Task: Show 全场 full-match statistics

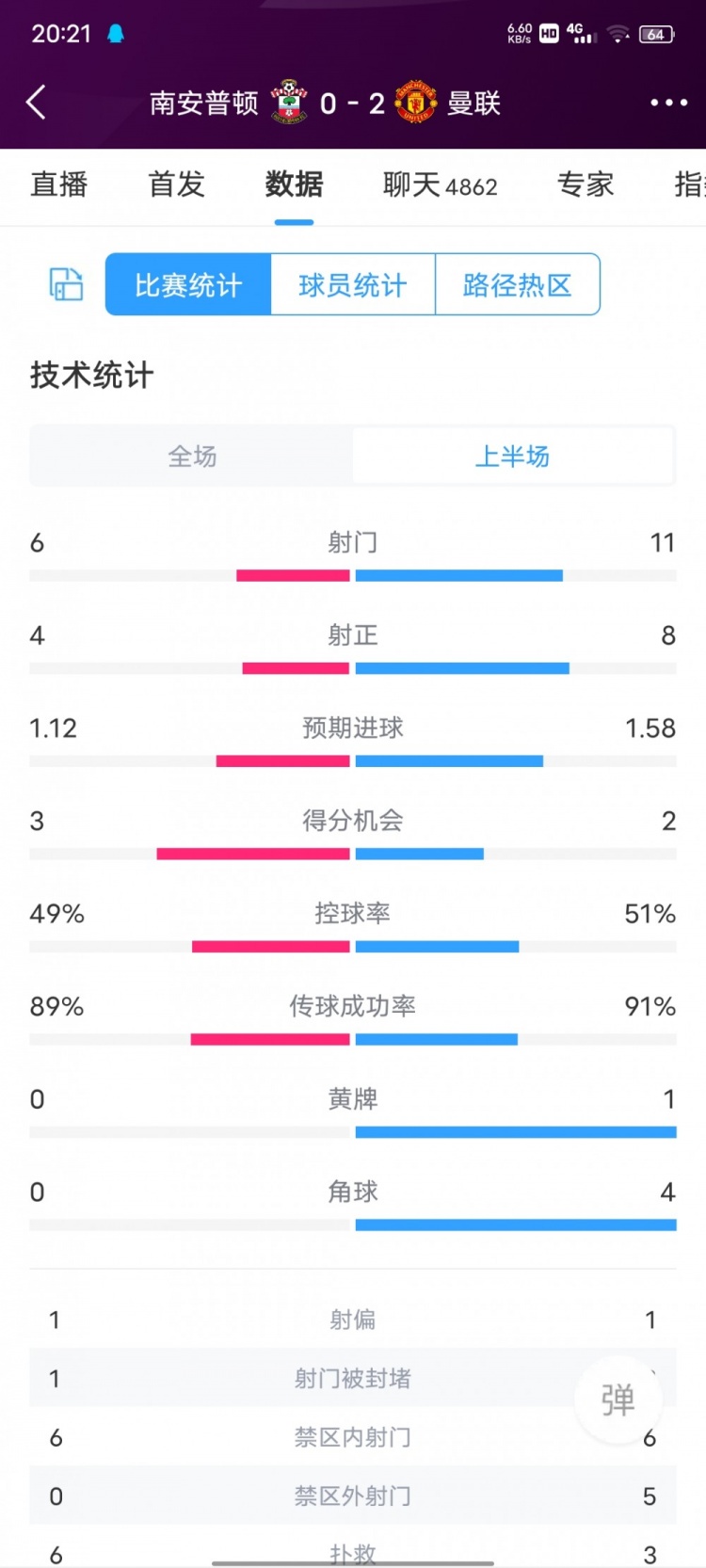Action: pos(192,456)
